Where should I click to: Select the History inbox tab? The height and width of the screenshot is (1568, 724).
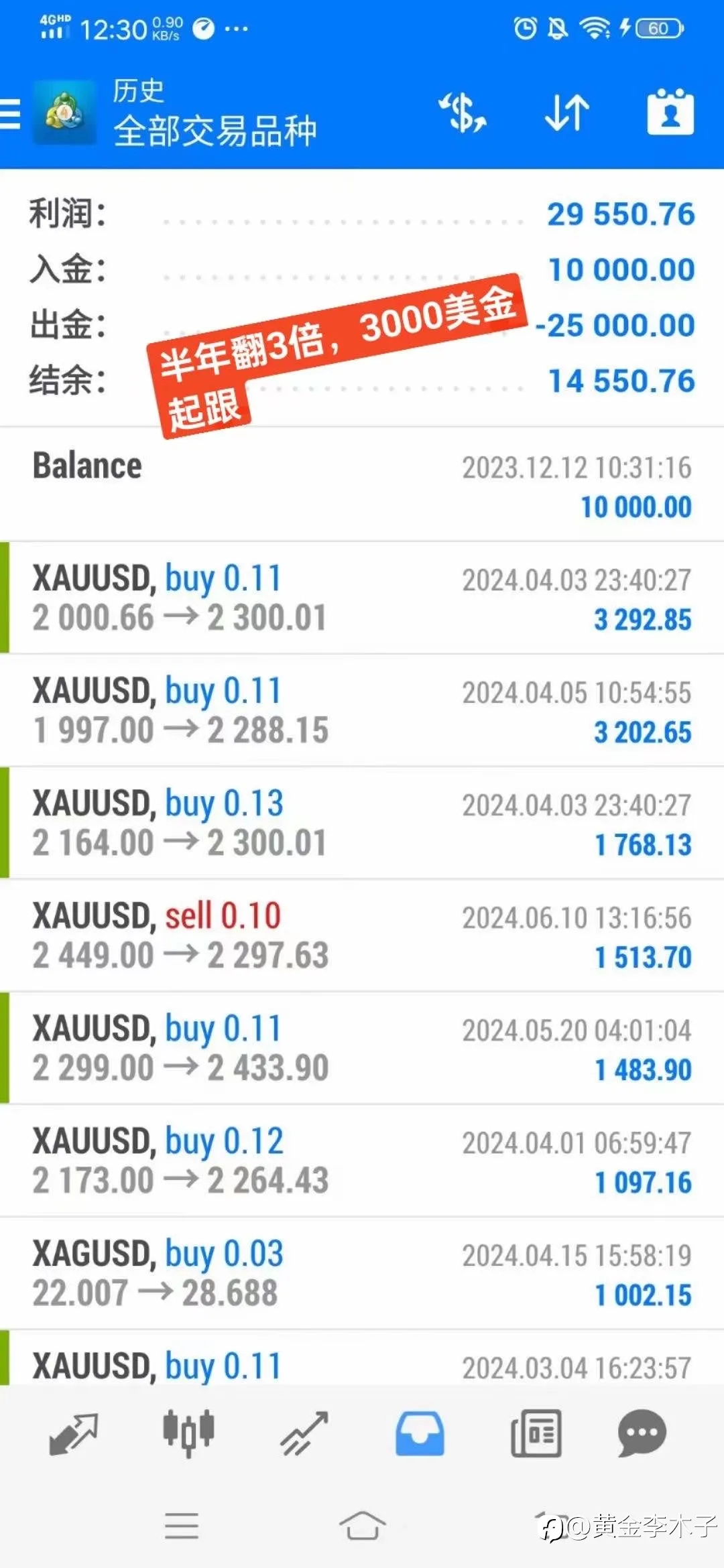pos(420,1434)
